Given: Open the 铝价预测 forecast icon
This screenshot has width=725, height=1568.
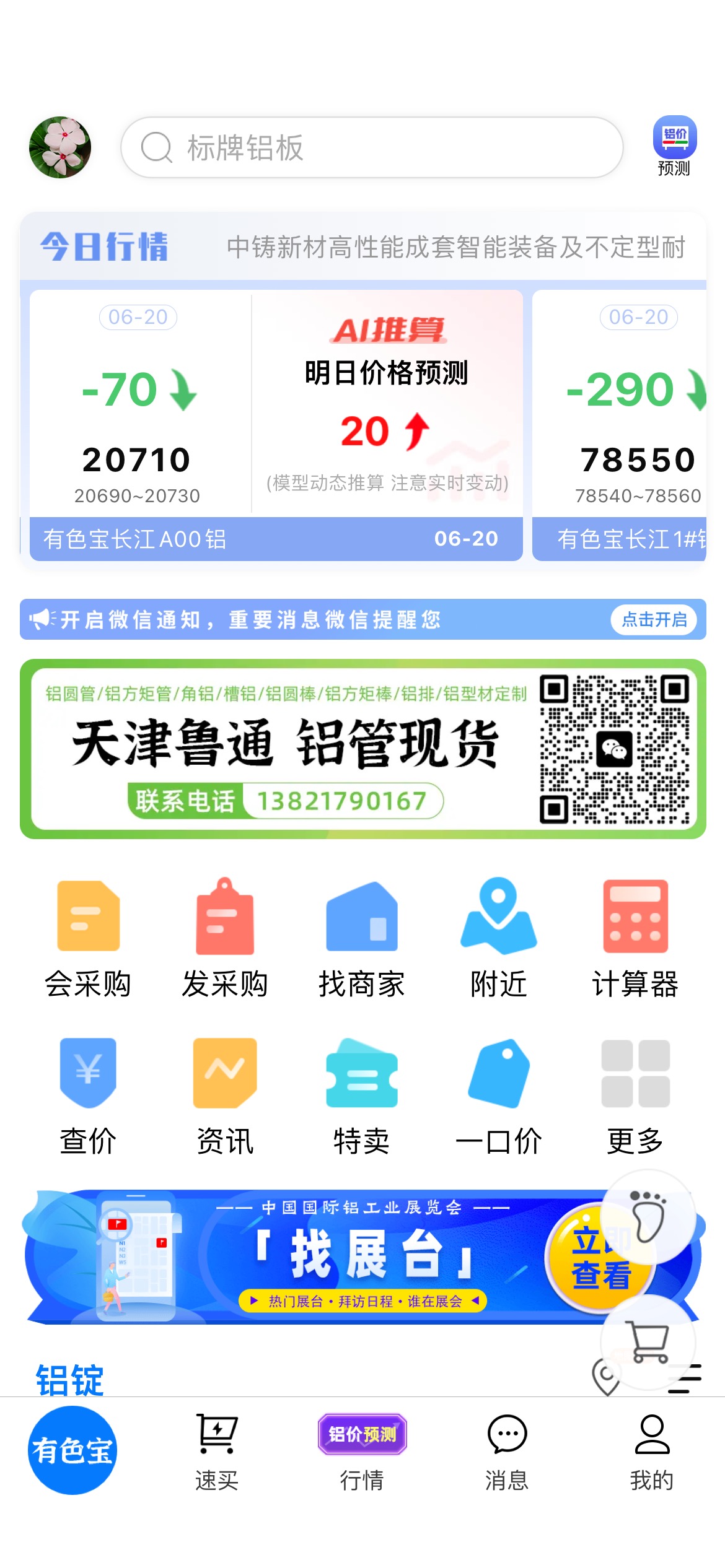Looking at the screenshot, I should coord(674,146).
